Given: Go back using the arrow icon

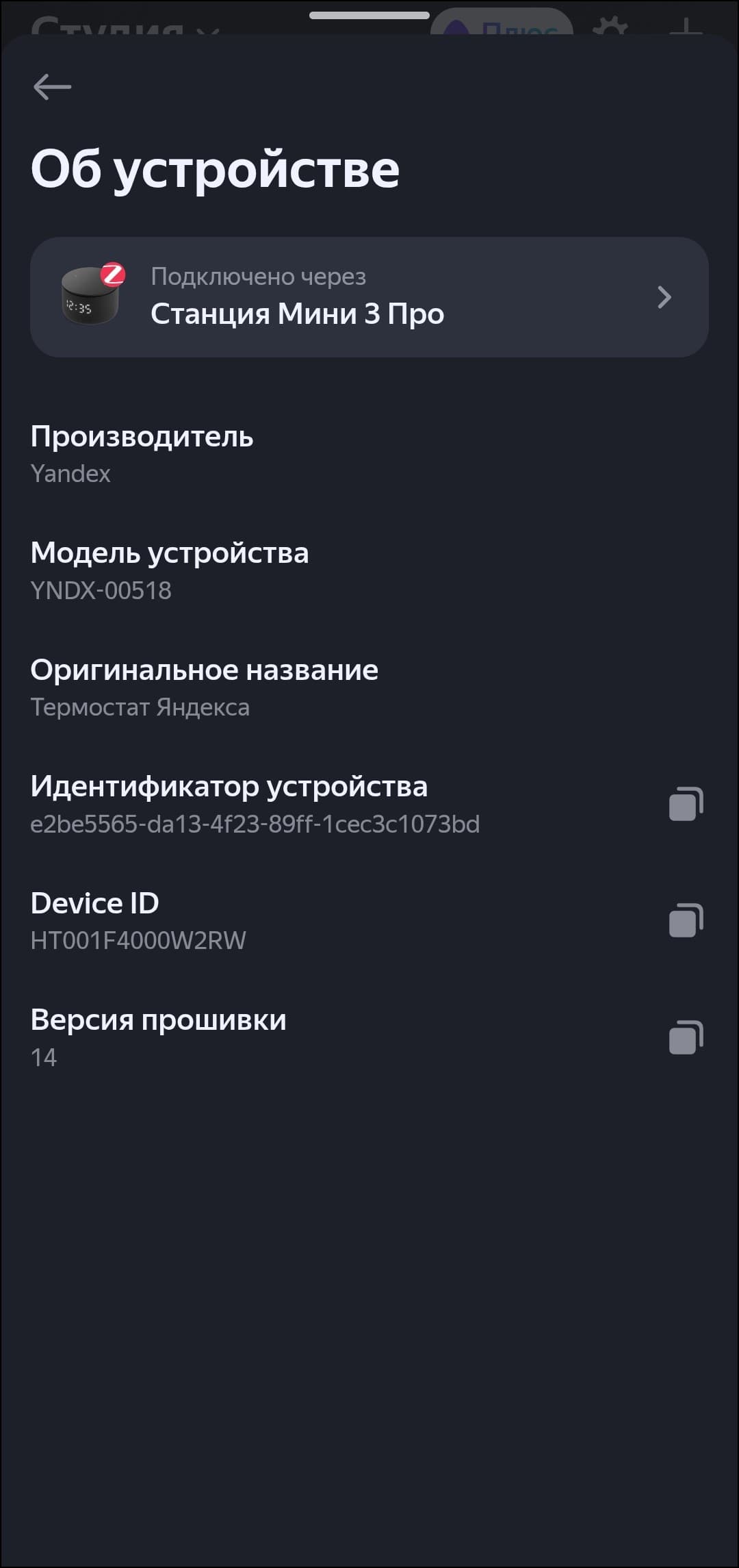Looking at the screenshot, I should (x=52, y=87).
